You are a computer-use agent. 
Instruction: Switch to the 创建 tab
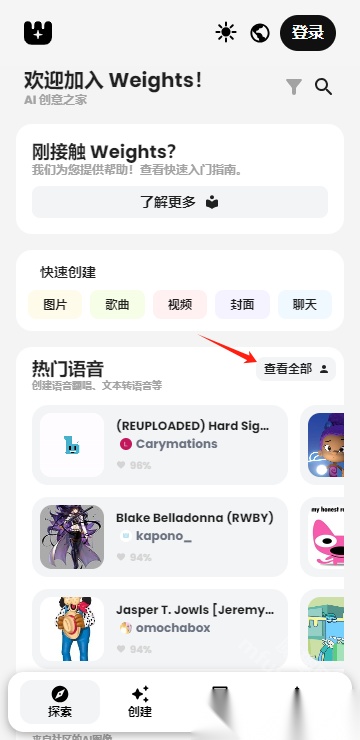click(140, 702)
